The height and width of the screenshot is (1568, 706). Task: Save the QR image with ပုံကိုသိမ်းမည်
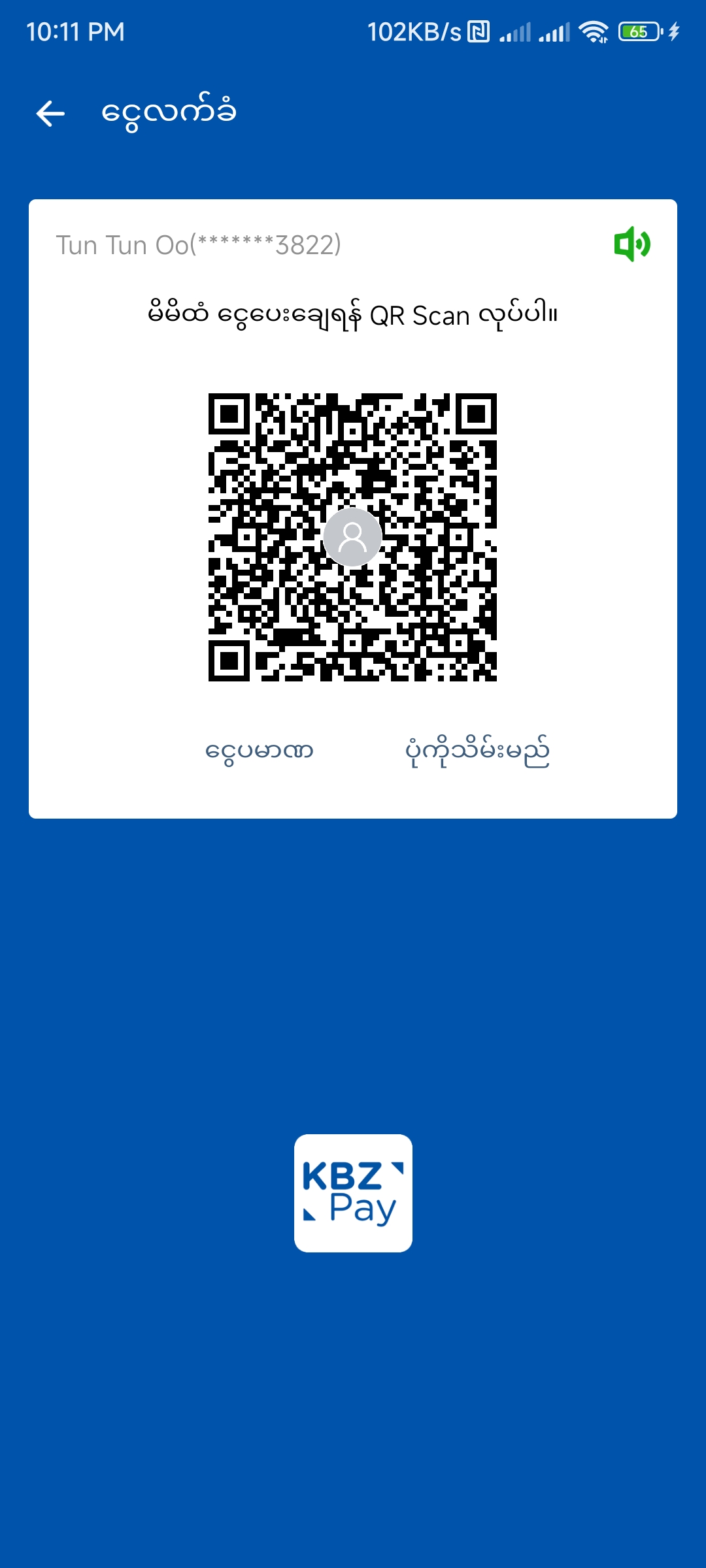[477, 751]
